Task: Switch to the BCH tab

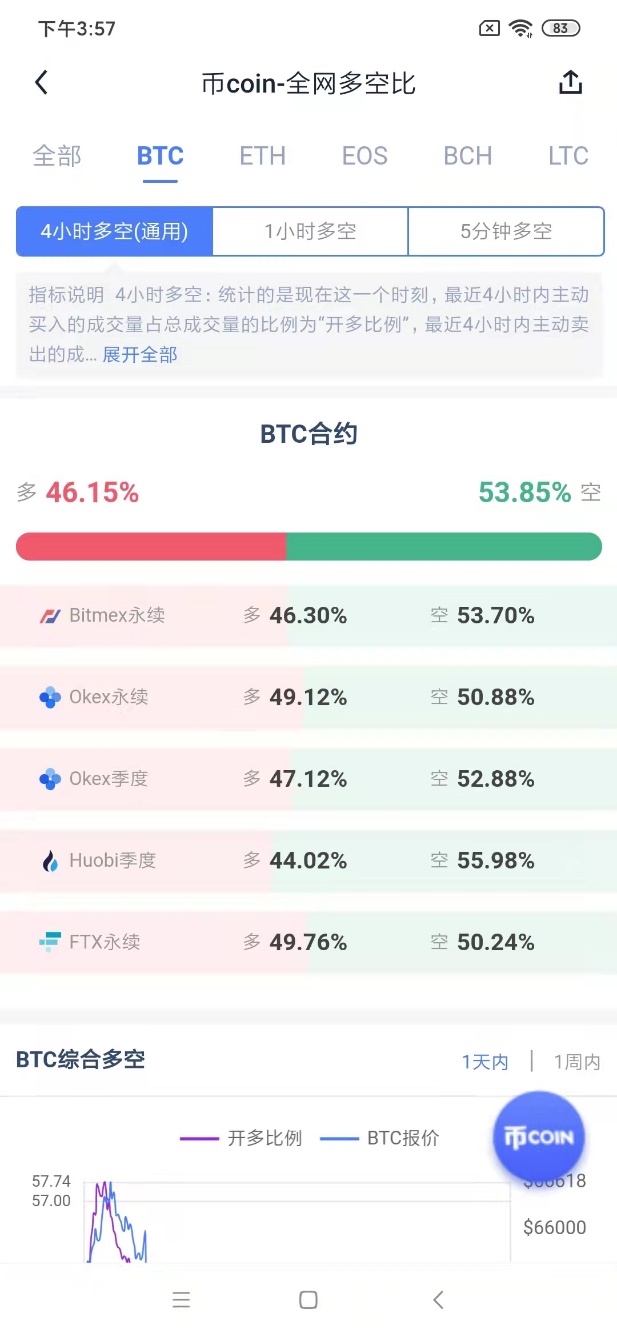Action: (x=468, y=156)
